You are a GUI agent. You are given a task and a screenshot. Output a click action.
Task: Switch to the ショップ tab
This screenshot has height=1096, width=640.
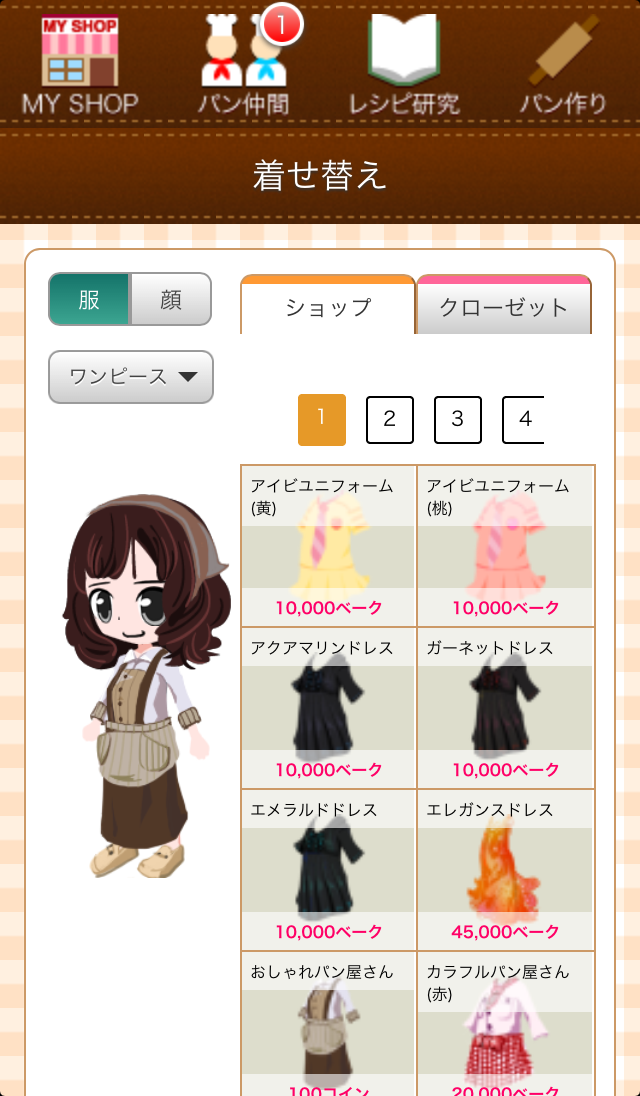(x=328, y=306)
